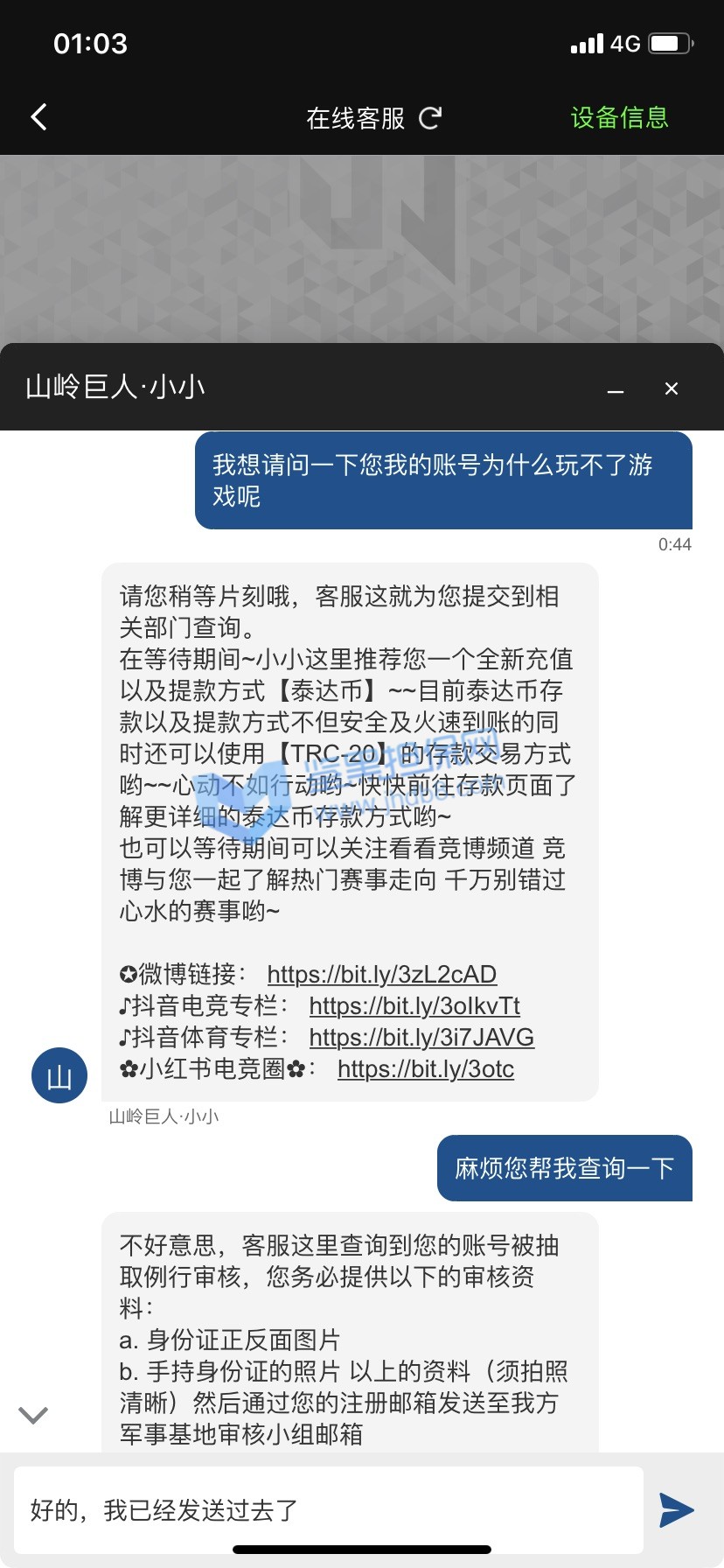The width and height of the screenshot is (724, 1568).
Task: Open the 抖音电竞专栏 link
Action: (x=414, y=1005)
